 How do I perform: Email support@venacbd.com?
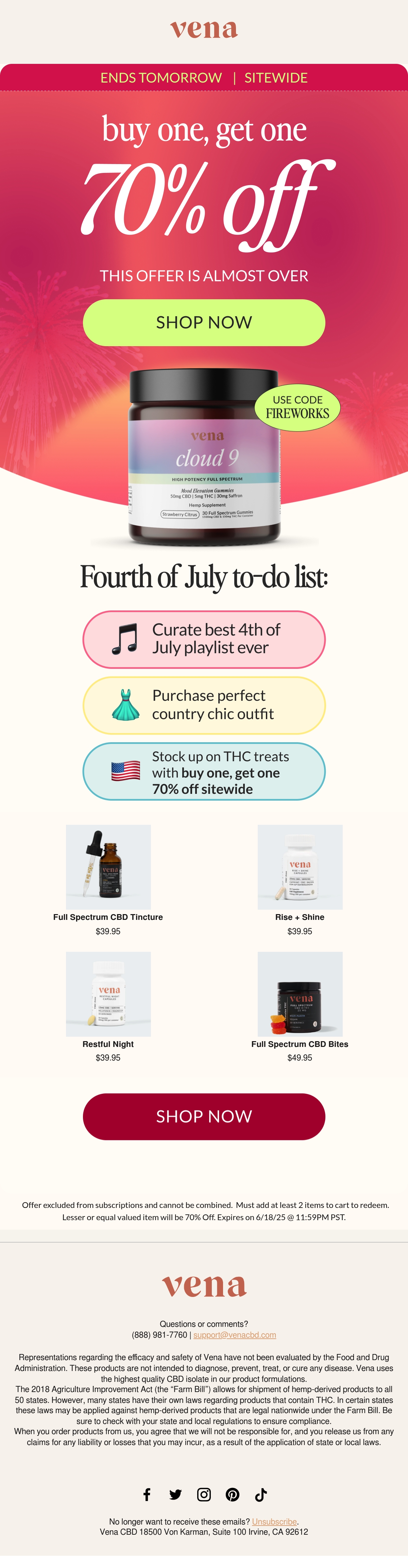click(235, 1335)
